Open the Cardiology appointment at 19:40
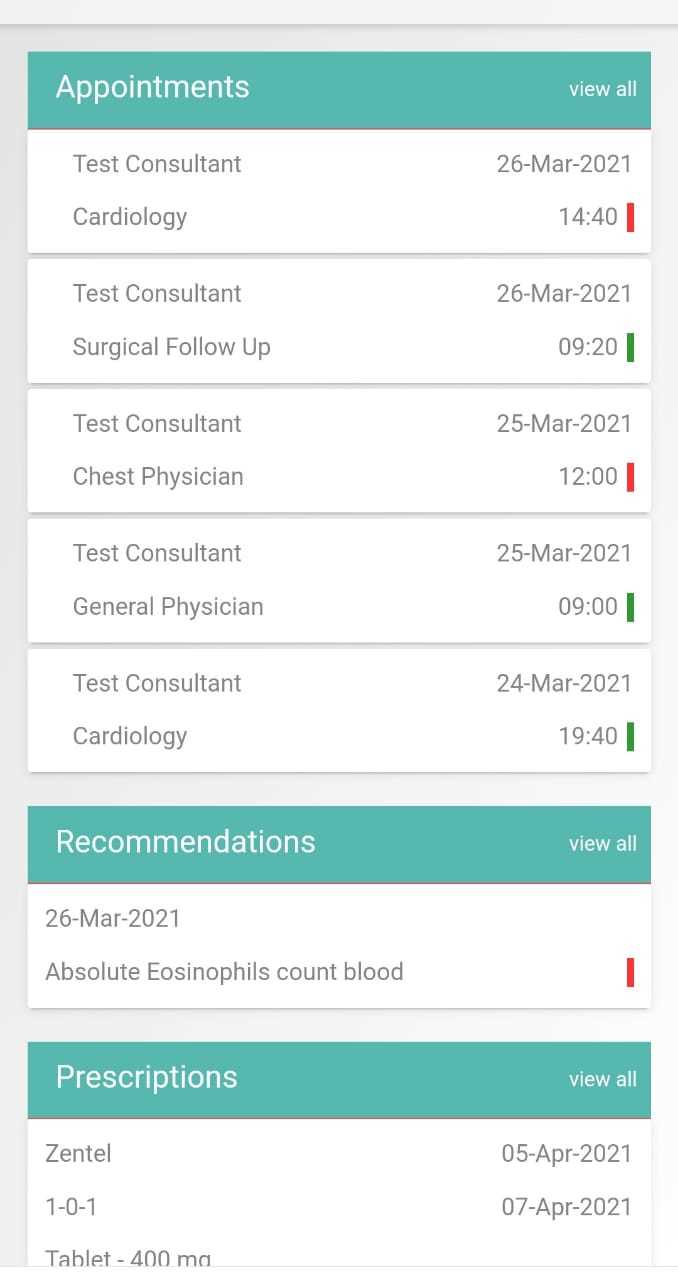 [x=339, y=710]
